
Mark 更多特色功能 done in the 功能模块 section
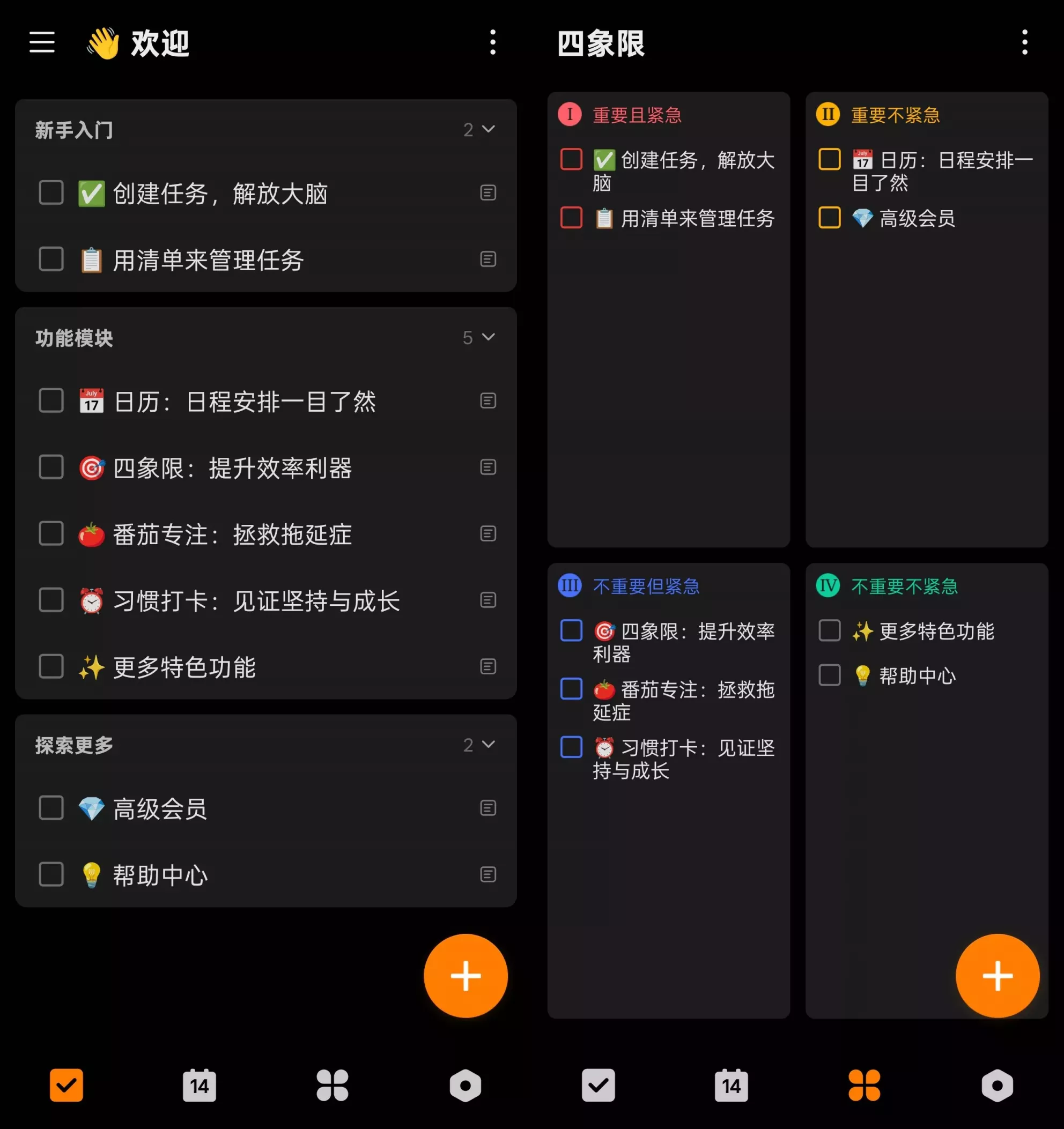[x=51, y=666]
